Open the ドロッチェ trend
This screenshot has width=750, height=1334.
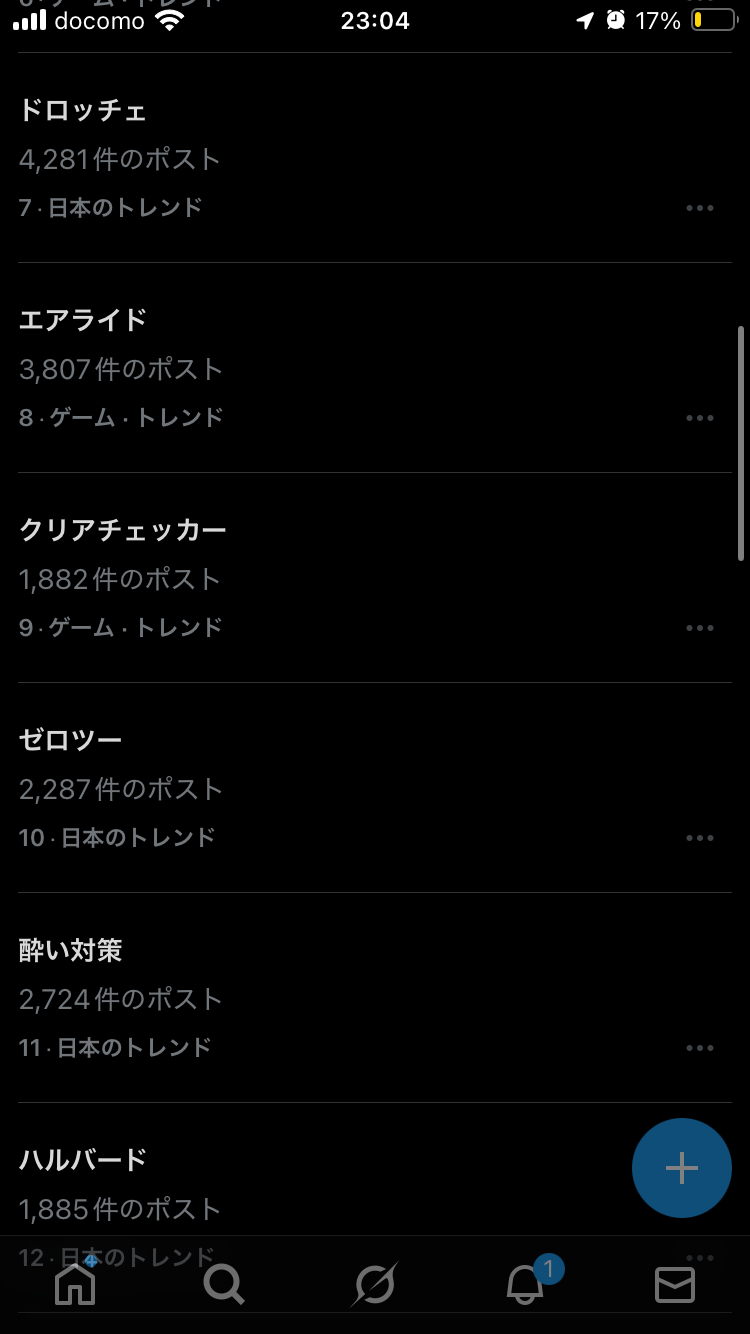click(x=84, y=111)
